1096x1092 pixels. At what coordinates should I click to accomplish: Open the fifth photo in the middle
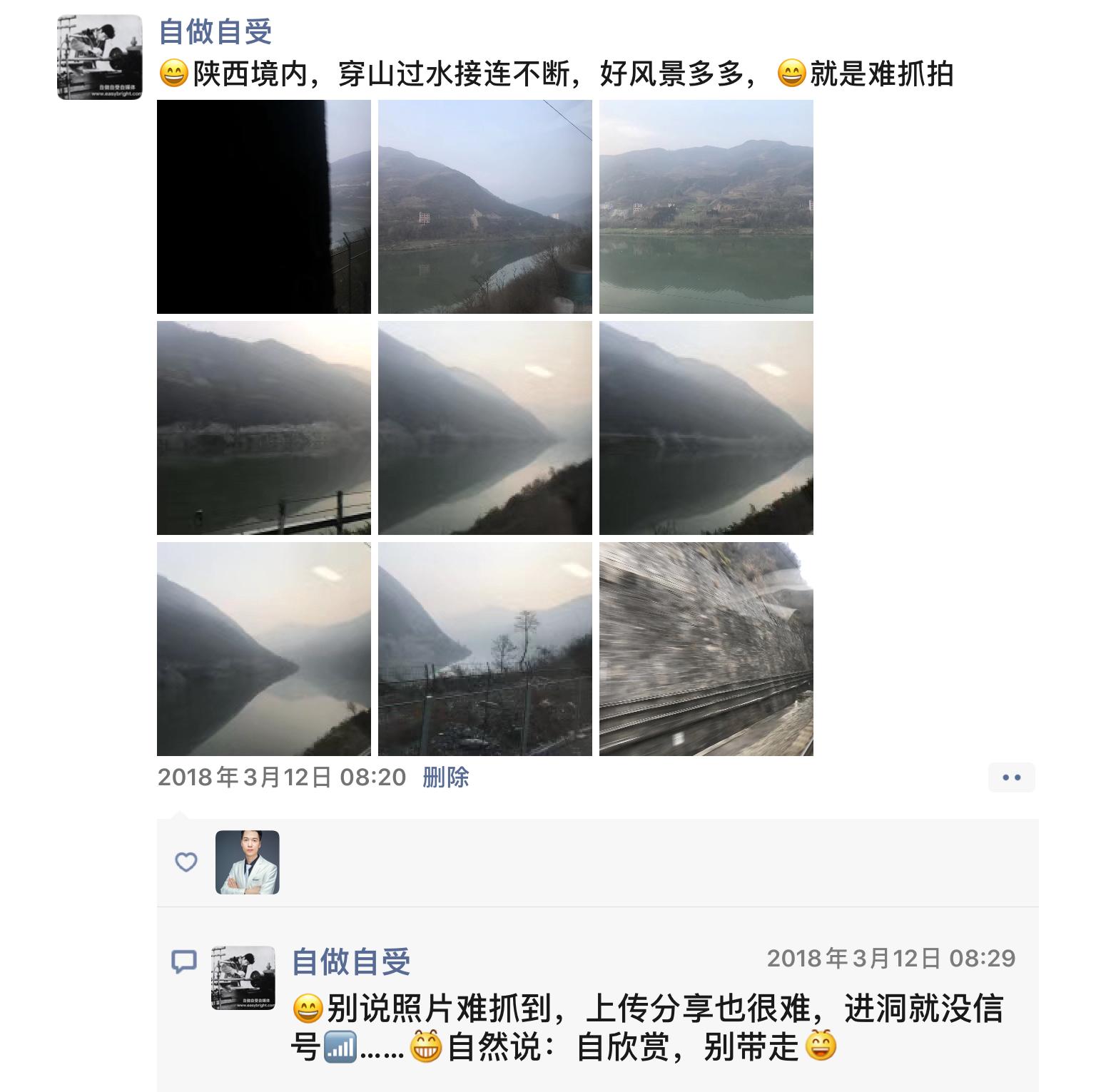[x=484, y=428]
